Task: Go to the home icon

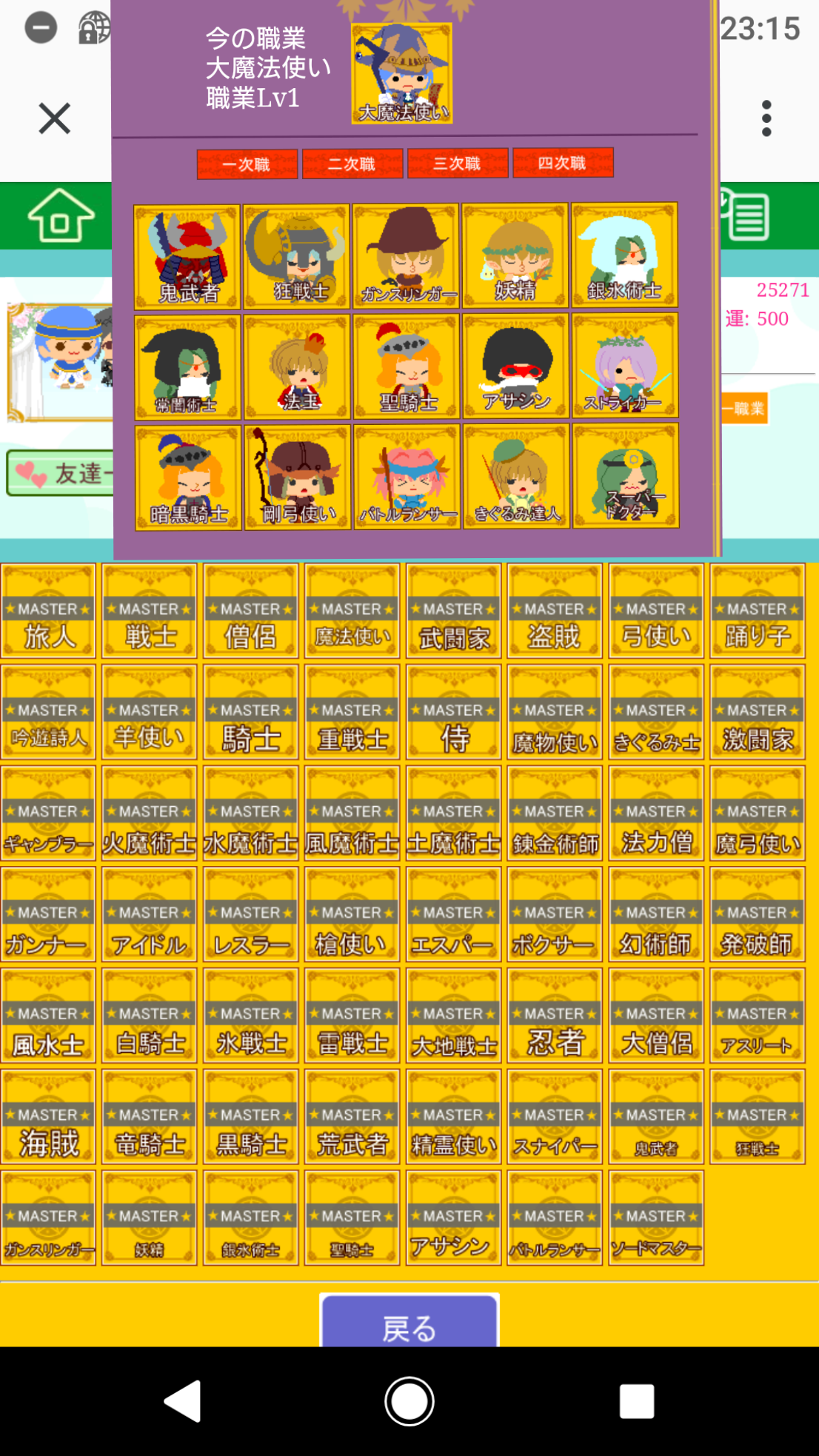Action: (61, 215)
